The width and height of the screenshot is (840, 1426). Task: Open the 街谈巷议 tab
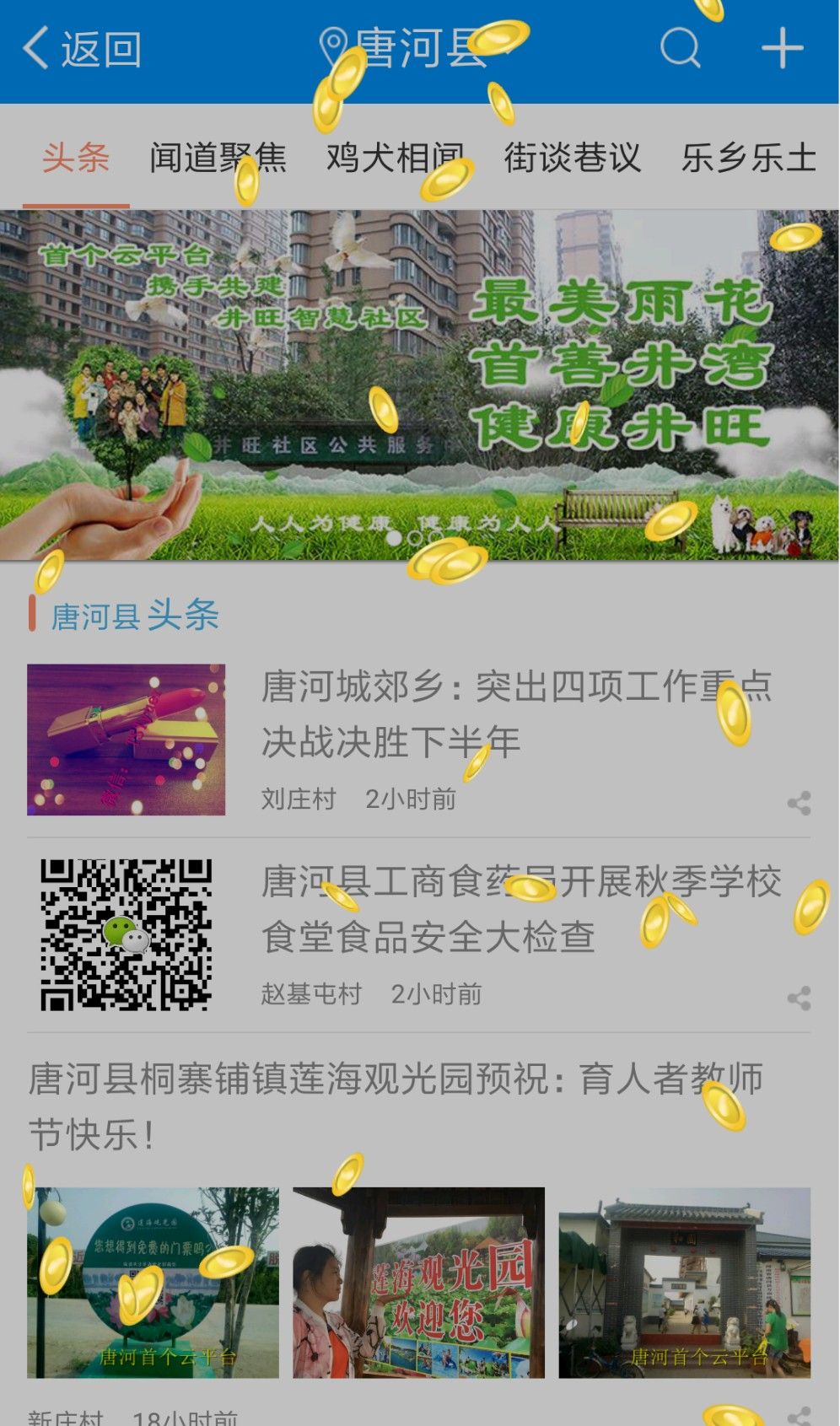click(573, 158)
